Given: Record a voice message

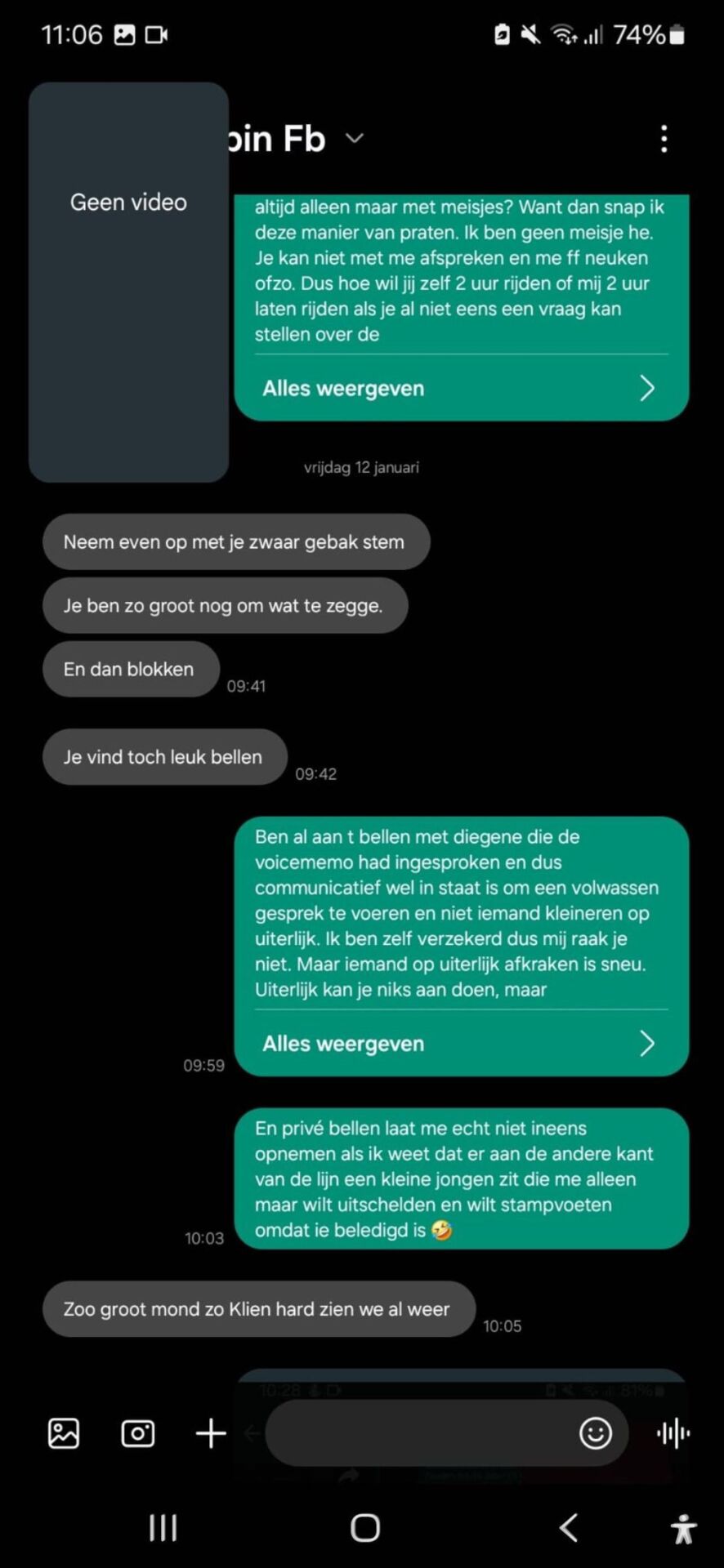Looking at the screenshot, I should pos(673,1433).
